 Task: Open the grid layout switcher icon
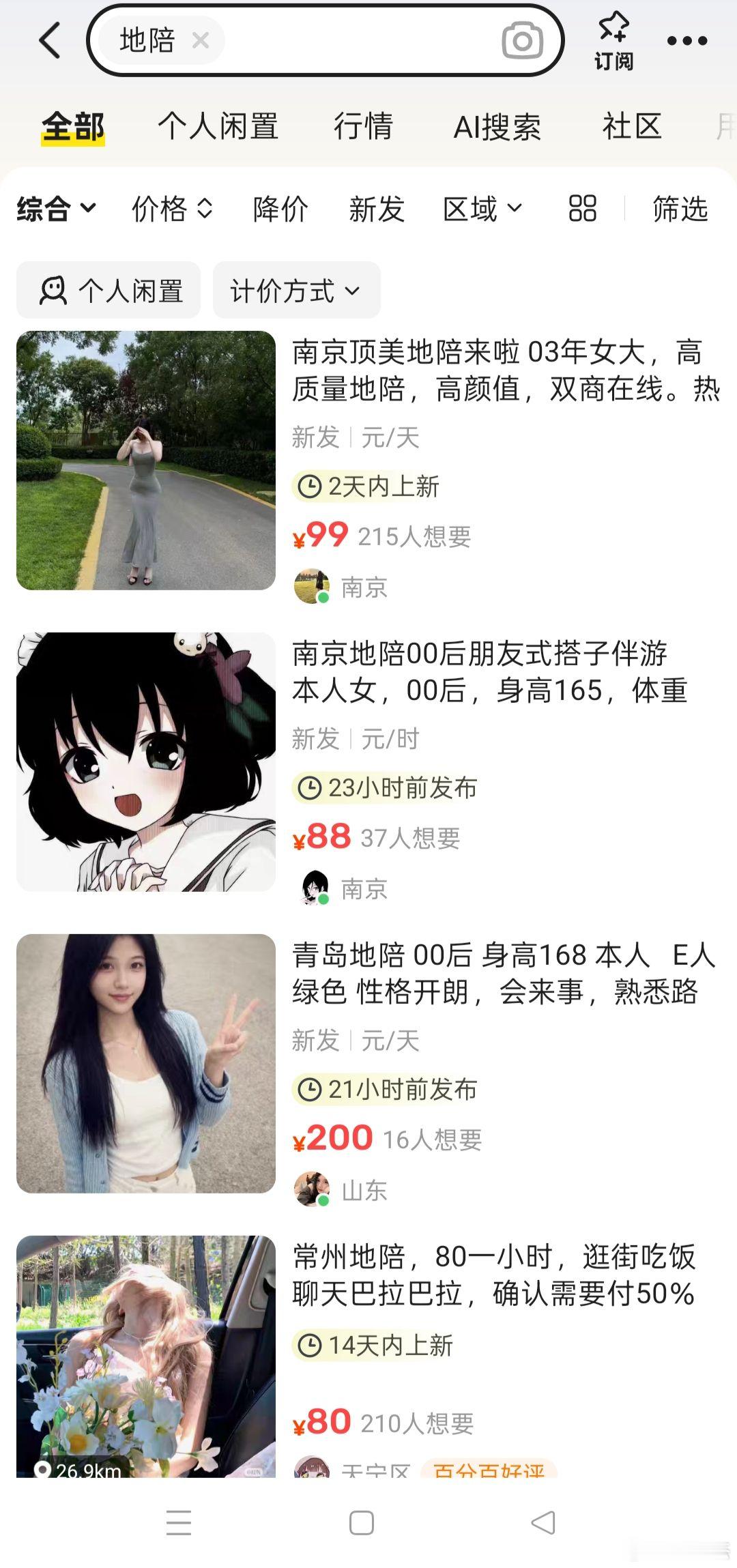pyautogui.click(x=583, y=210)
